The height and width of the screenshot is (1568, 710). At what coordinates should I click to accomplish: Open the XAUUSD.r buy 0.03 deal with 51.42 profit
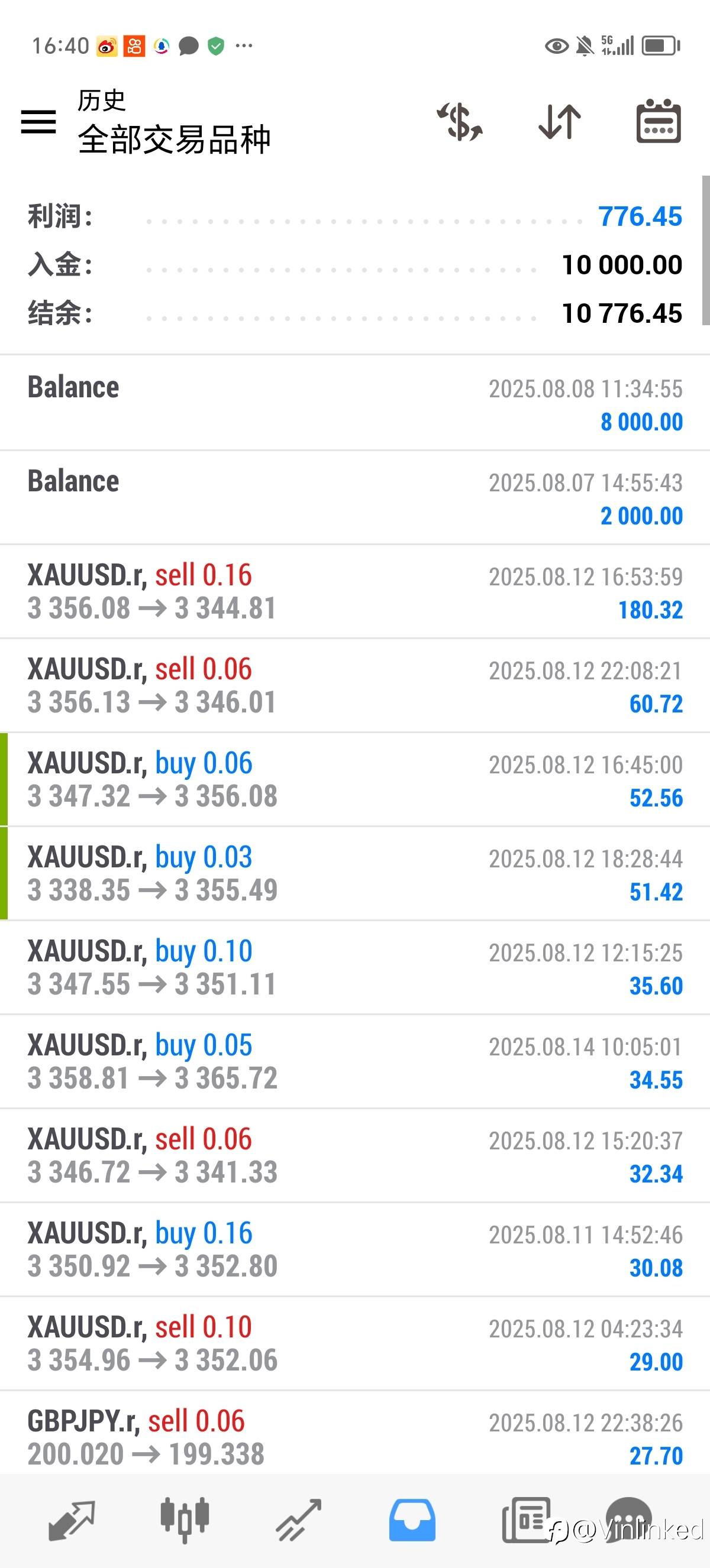pos(355,874)
